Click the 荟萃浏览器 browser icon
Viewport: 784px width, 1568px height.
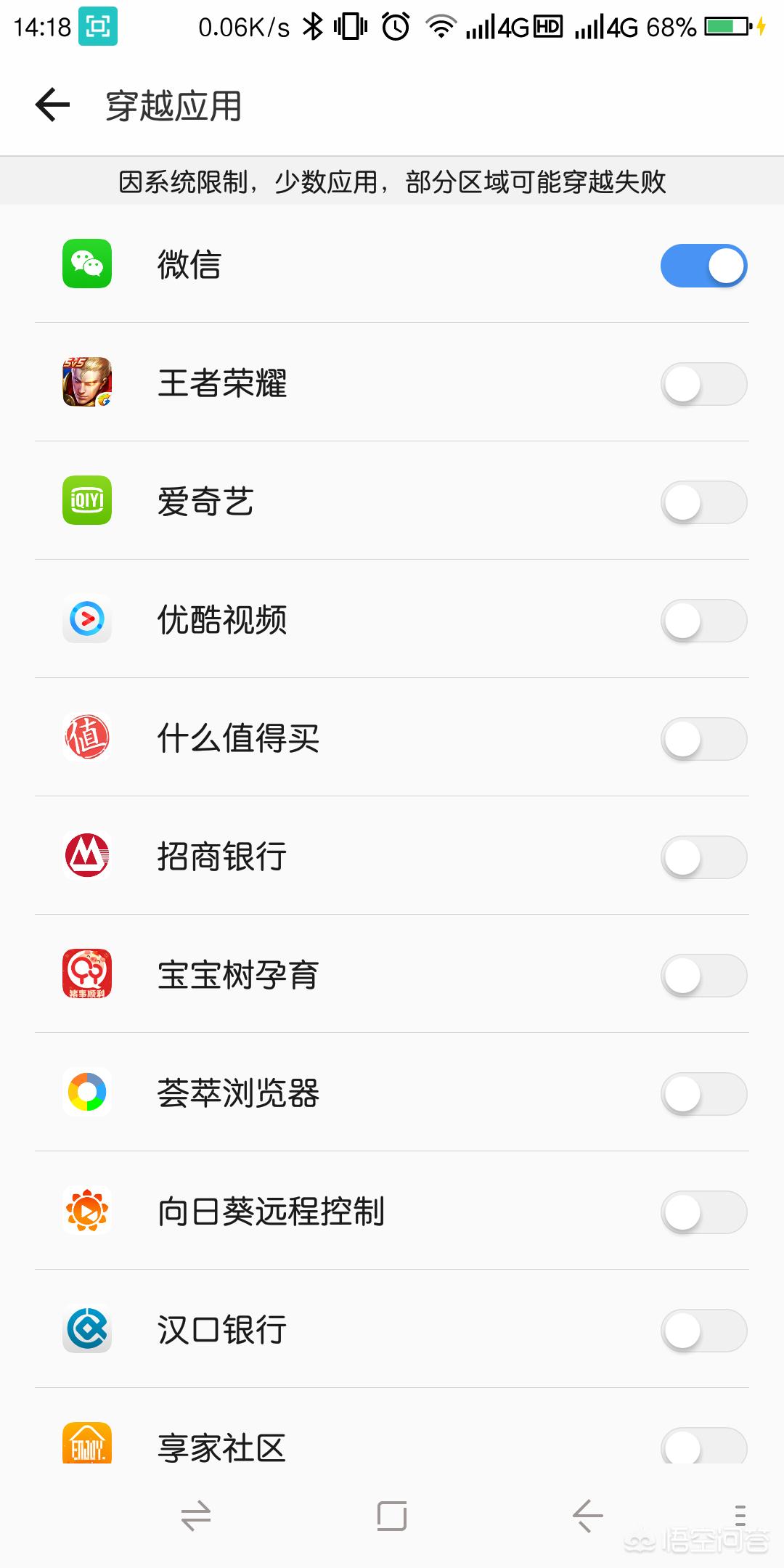pyautogui.click(x=86, y=1093)
